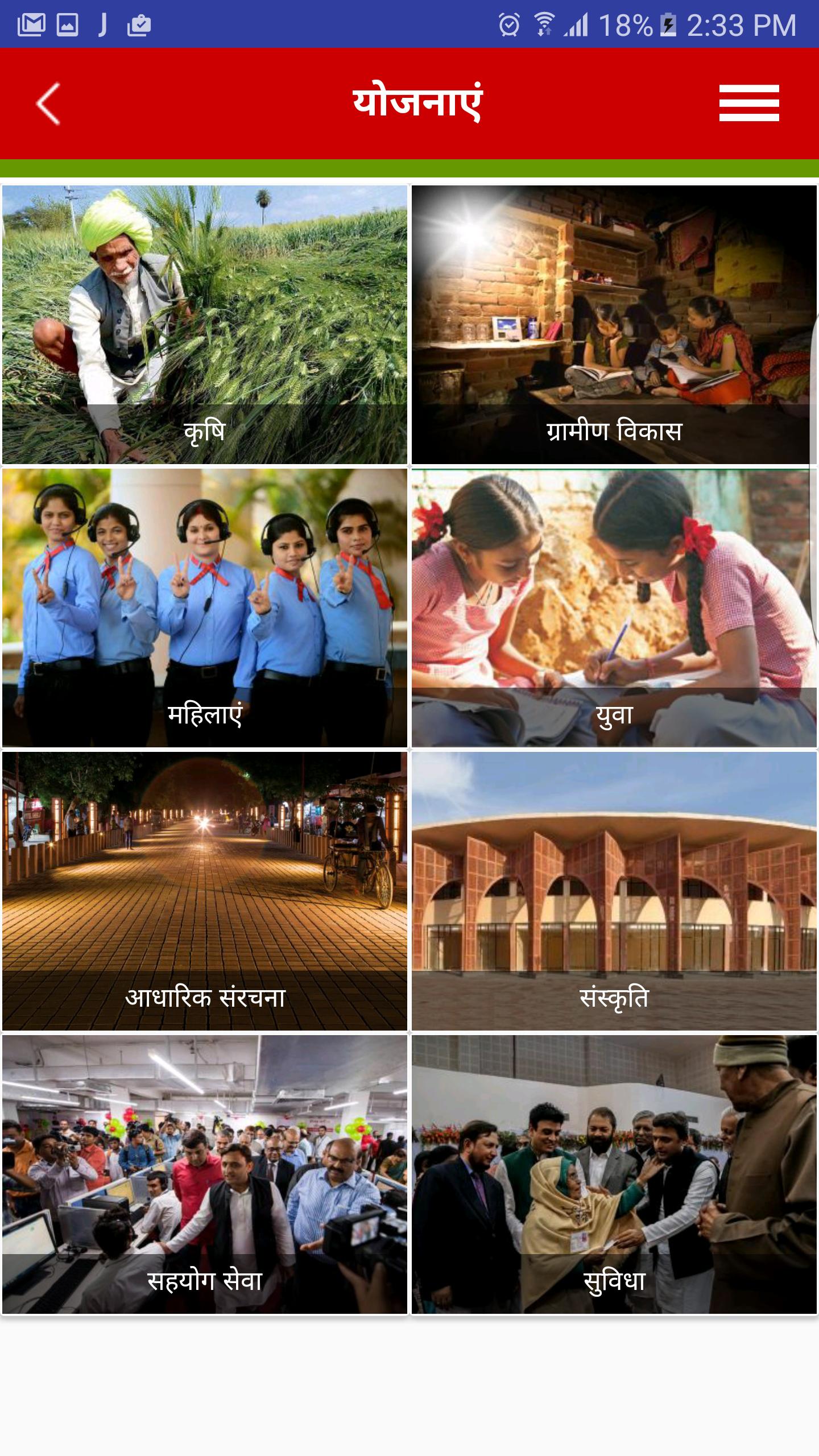Image resolution: width=819 pixels, height=1456 pixels.
Task: Select the ग्रामीण विकास category
Action: click(614, 325)
